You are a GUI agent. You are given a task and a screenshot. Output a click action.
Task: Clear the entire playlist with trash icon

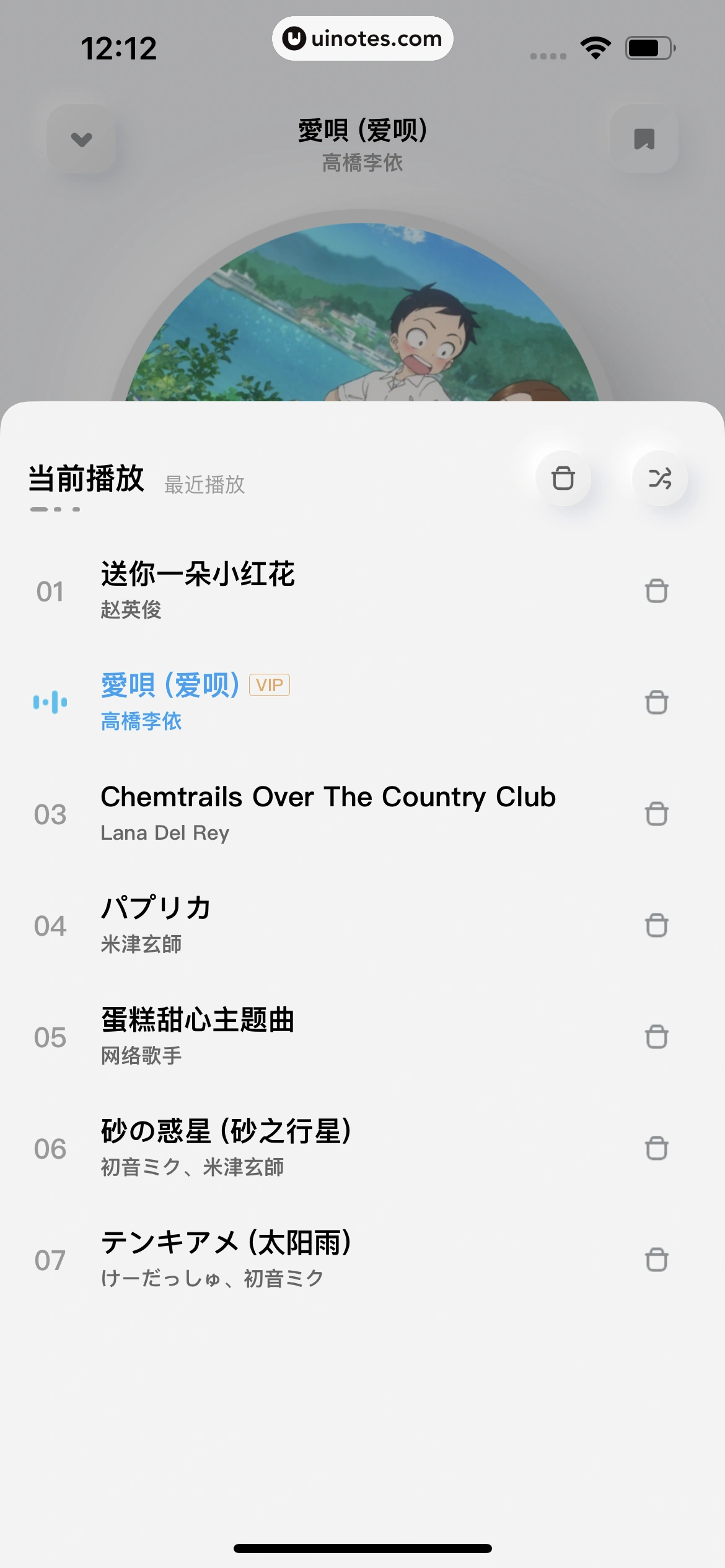point(563,478)
